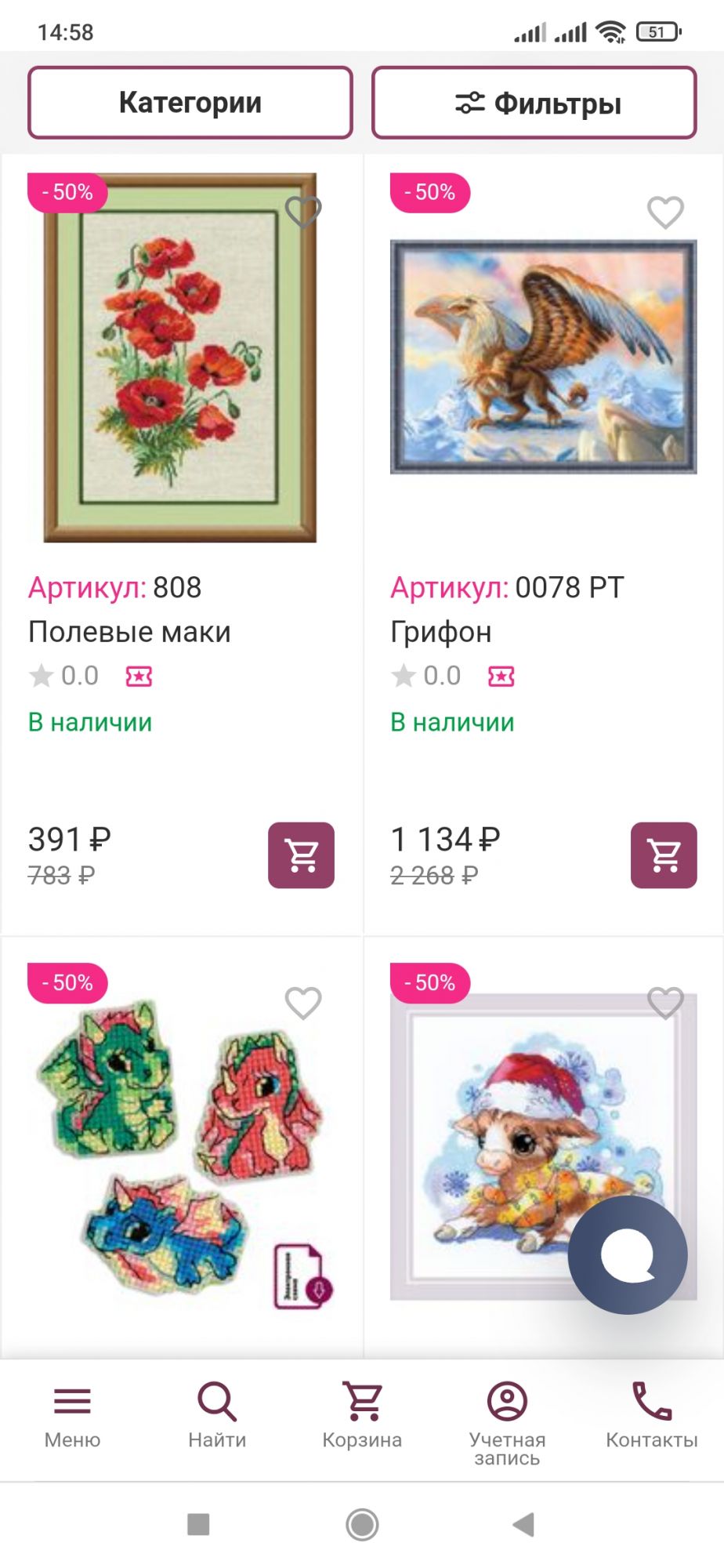Open reviews icon for Полевые маки
This screenshot has width=724, height=1568.
point(139,676)
